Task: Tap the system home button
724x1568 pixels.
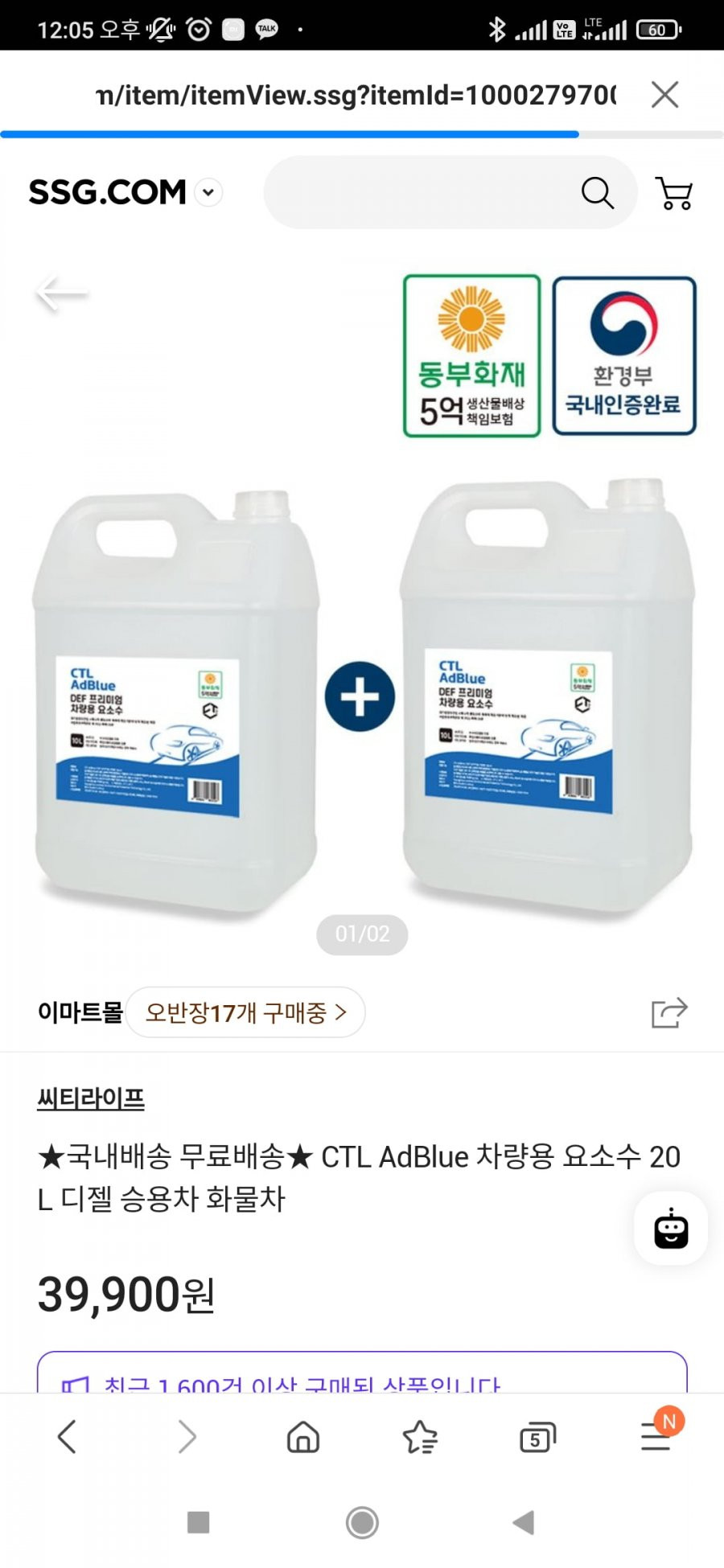Action: coord(362,1522)
